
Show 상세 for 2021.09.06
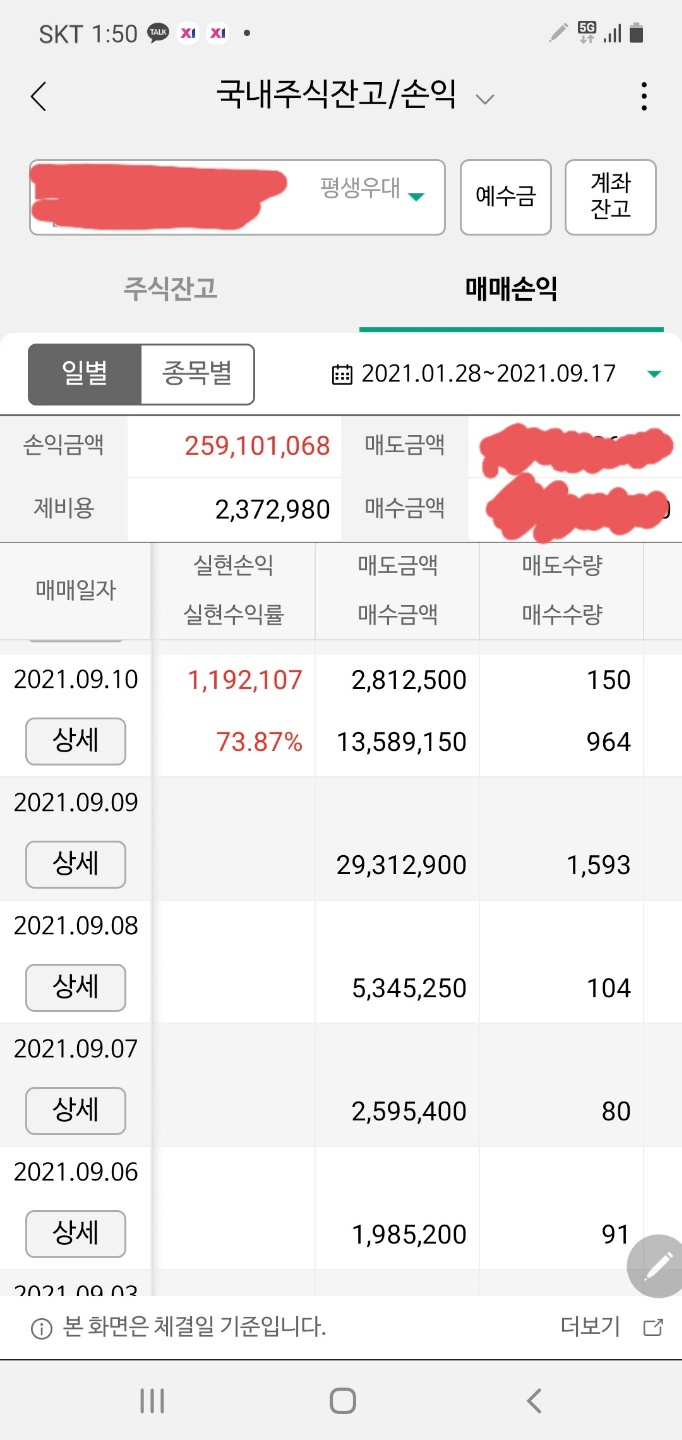pos(75,1233)
